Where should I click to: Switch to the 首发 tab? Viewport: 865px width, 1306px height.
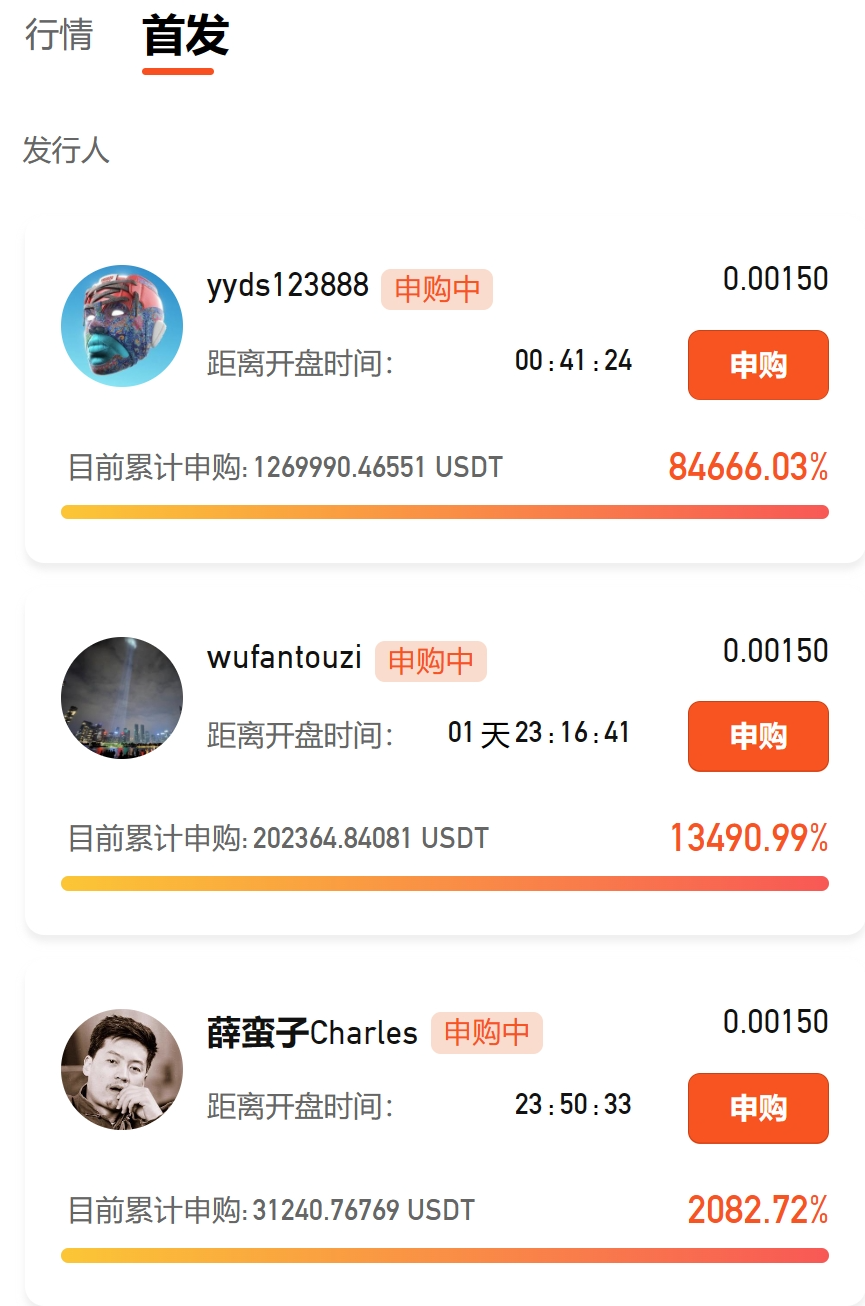coord(185,37)
